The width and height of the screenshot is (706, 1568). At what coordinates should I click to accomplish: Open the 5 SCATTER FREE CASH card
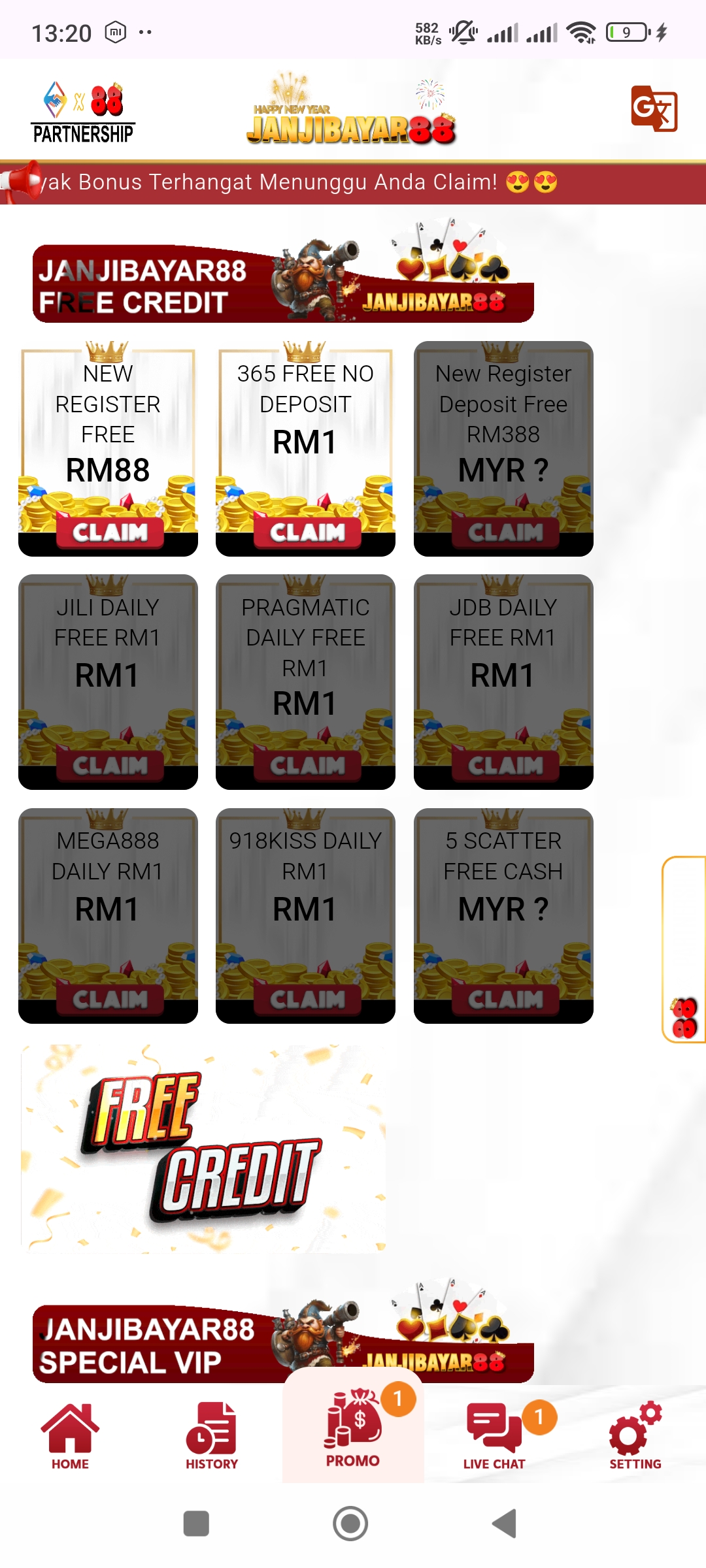[x=503, y=916]
